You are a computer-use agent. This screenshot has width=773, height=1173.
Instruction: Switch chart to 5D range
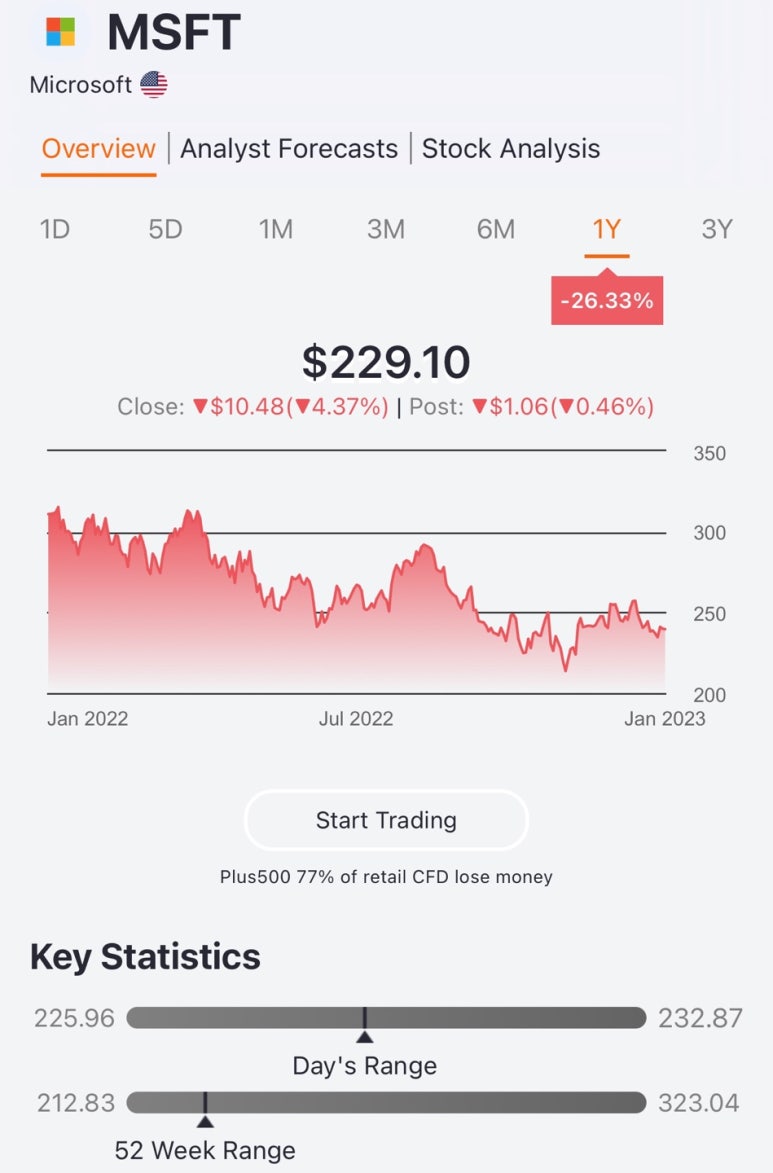click(165, 229)
